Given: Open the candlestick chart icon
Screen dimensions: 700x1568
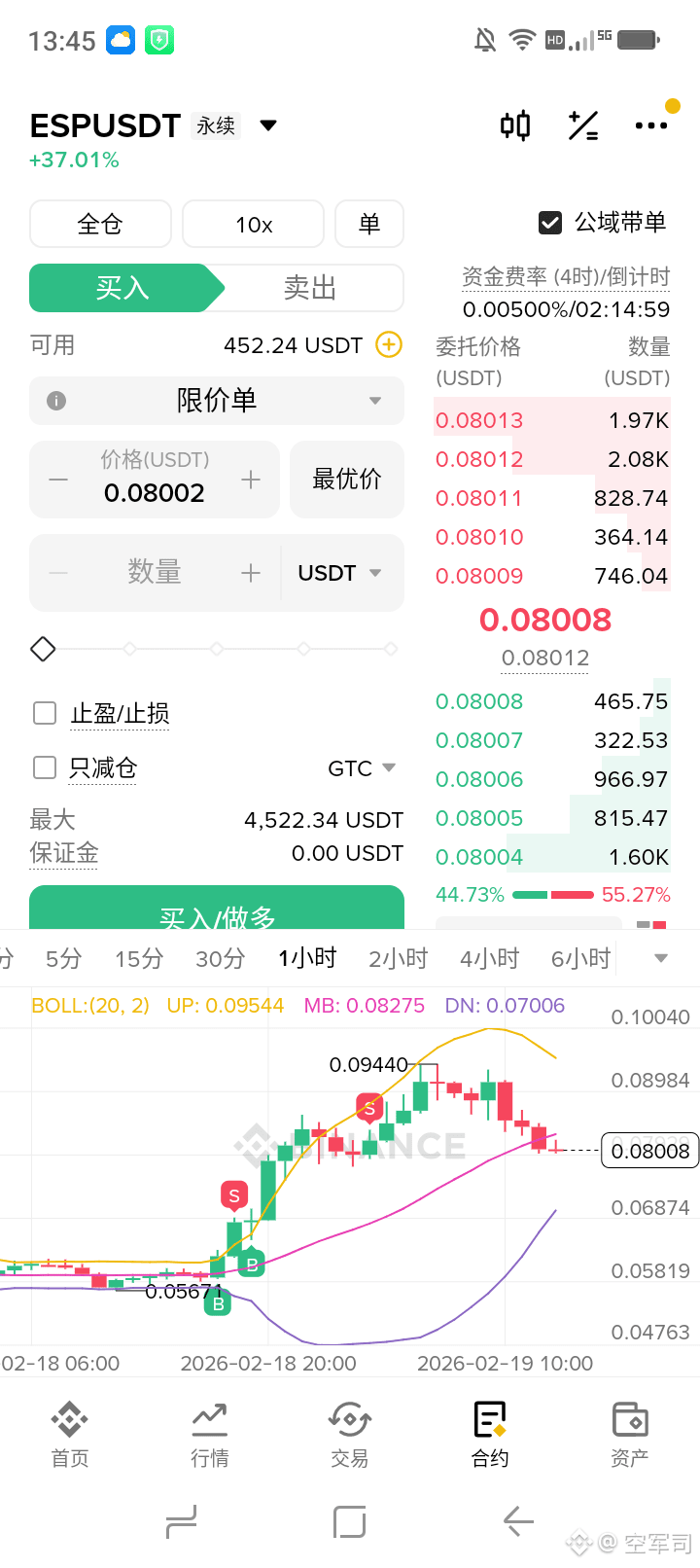Looking at the screenshot, I should pyautogui.click(x=515, y=125).
